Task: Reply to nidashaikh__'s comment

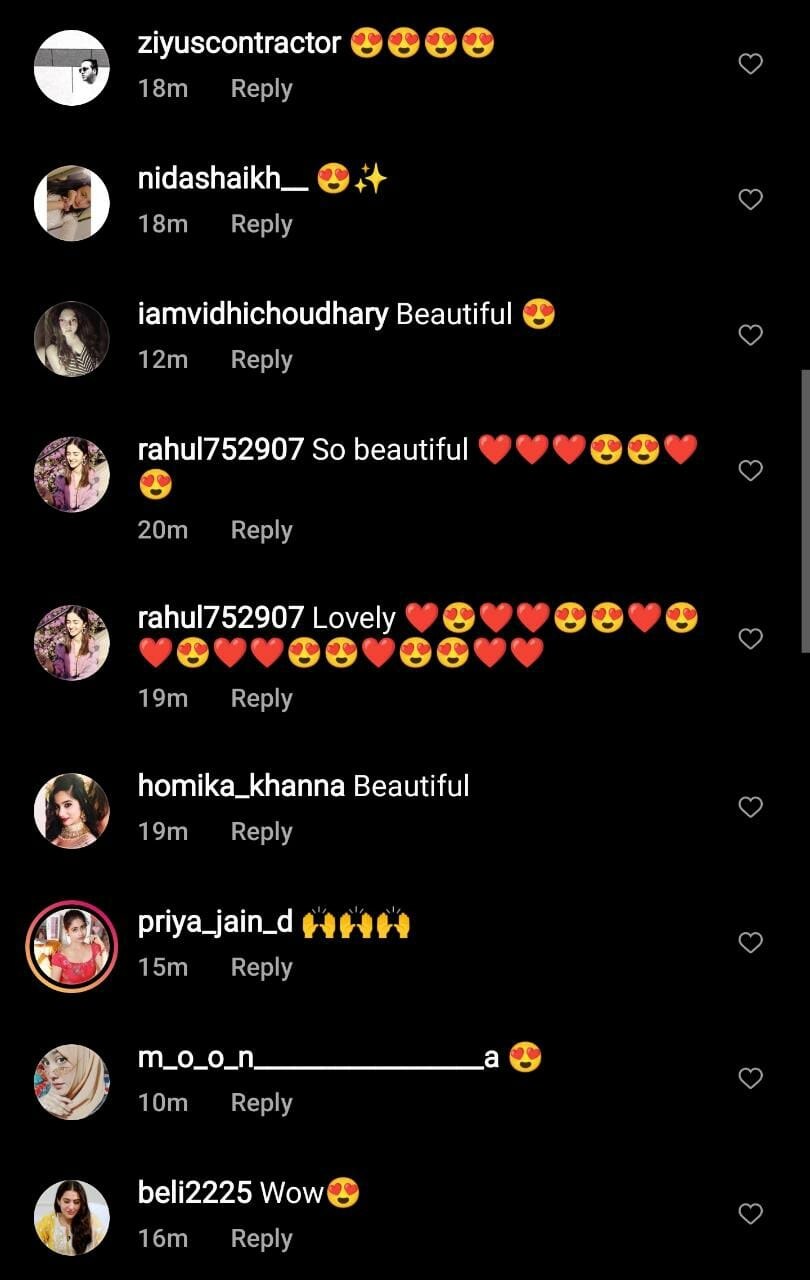Action: tap(261, 224)
